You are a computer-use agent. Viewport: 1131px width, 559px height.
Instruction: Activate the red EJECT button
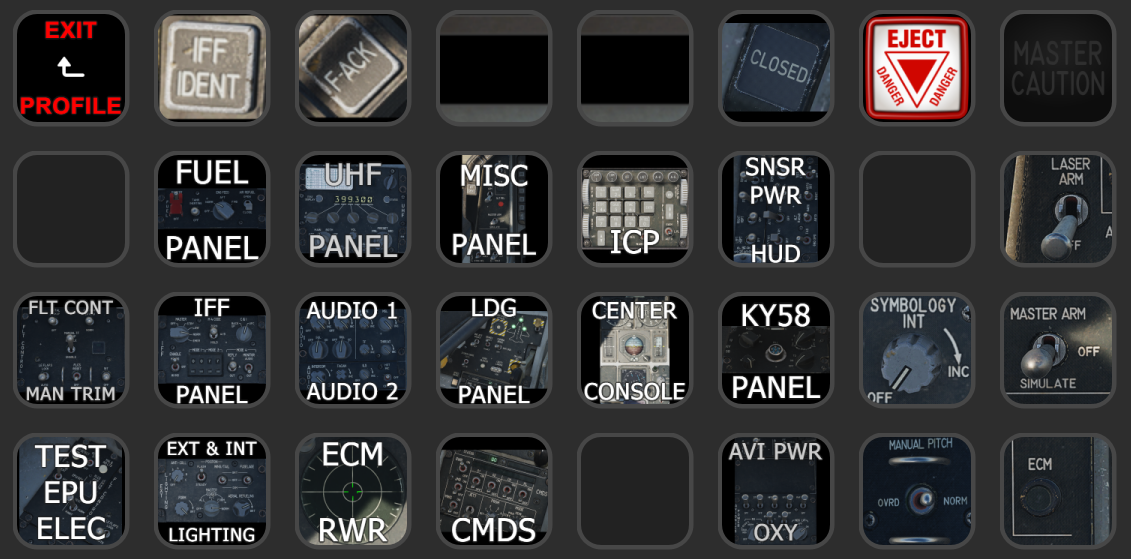(917, 68)
